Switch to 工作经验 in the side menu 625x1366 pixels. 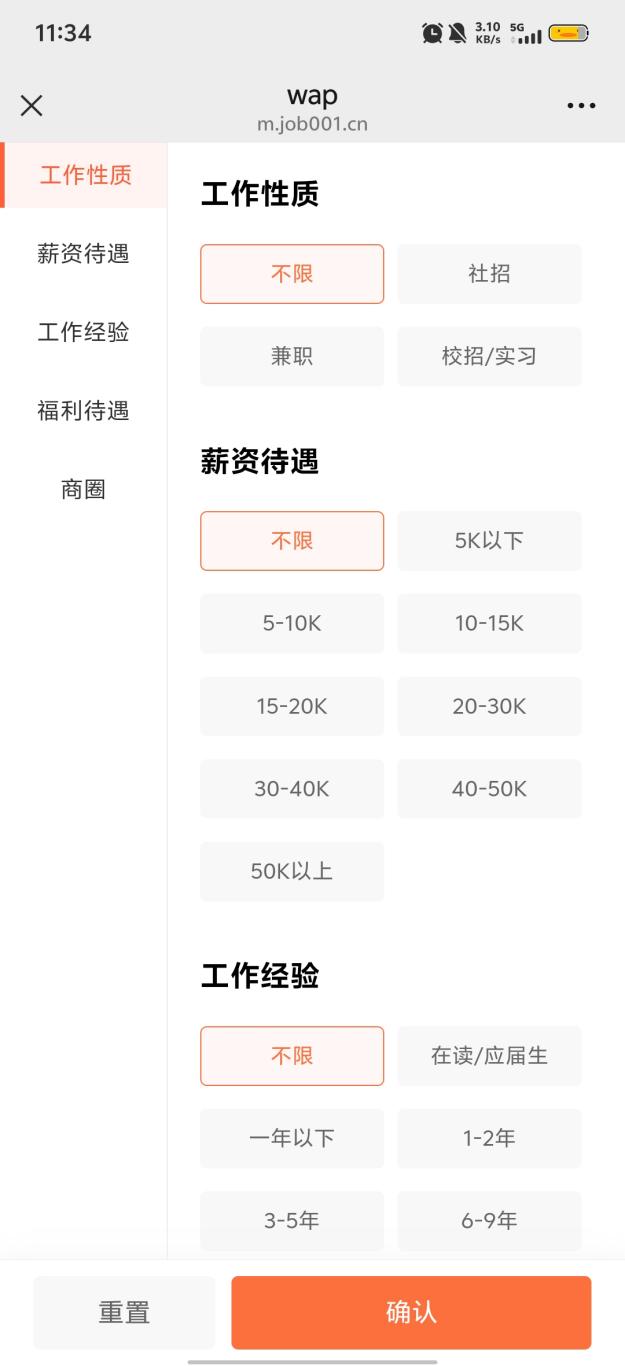[83, 332]
